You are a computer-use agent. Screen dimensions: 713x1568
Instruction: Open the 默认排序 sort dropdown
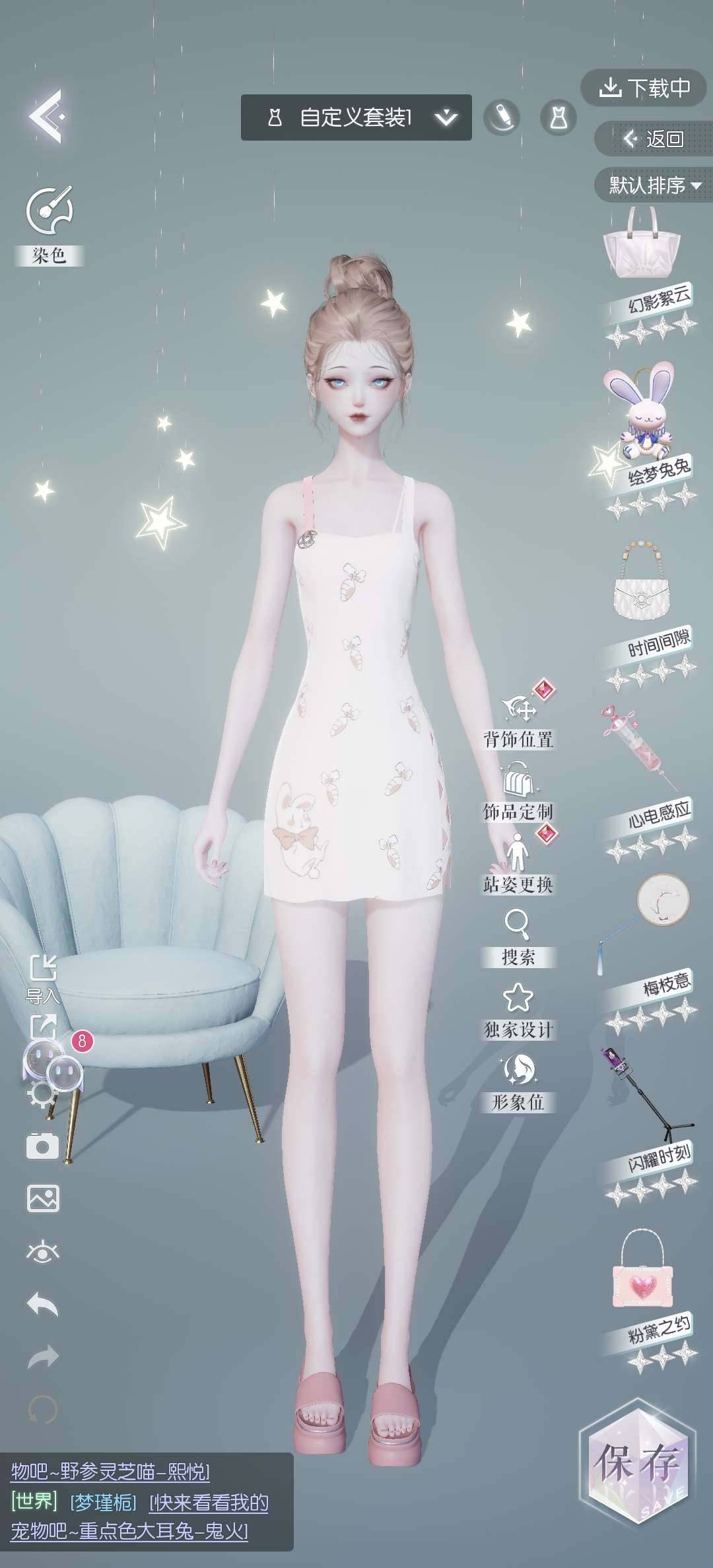pyautogui.click(x=653, y=185)
